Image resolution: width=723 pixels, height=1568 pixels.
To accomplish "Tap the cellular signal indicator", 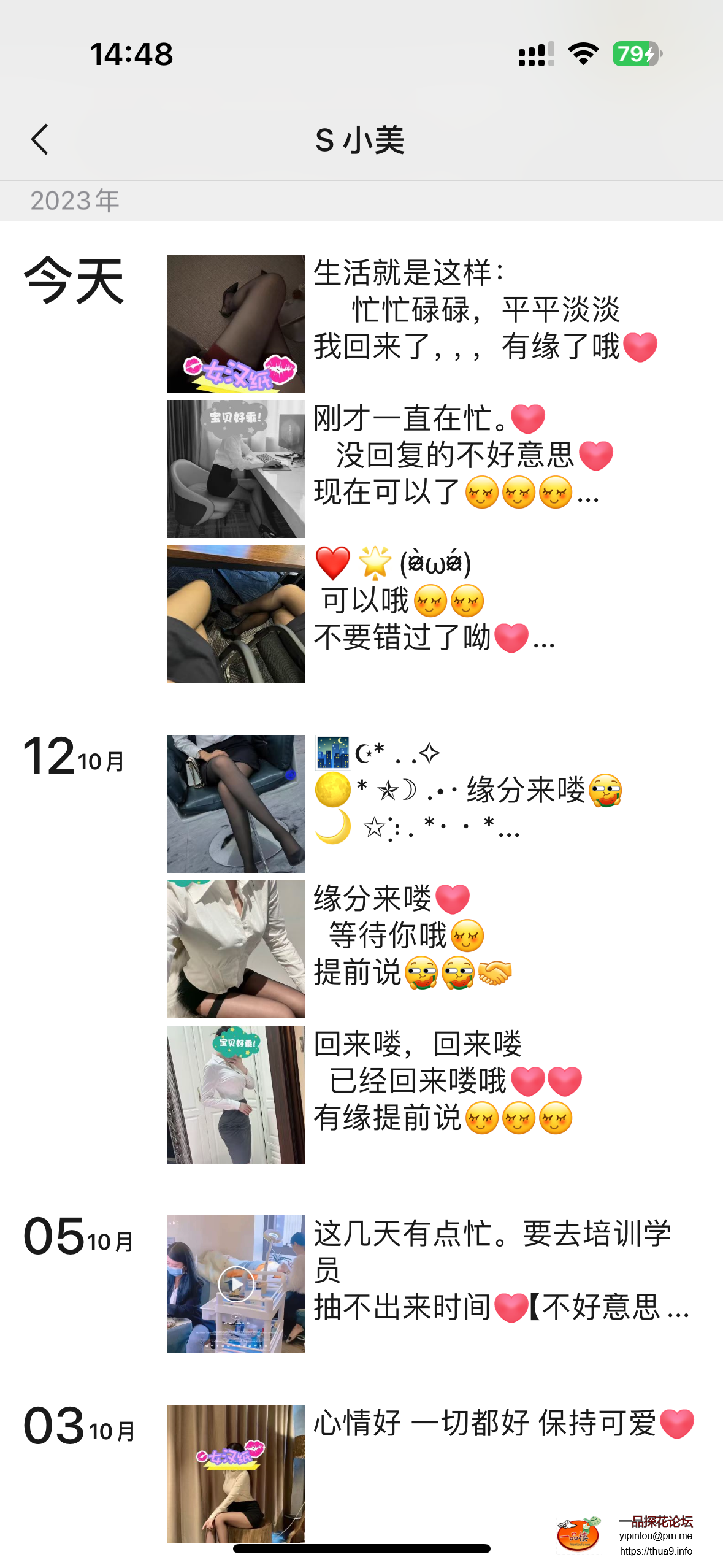I will click(x=535, y=54).
